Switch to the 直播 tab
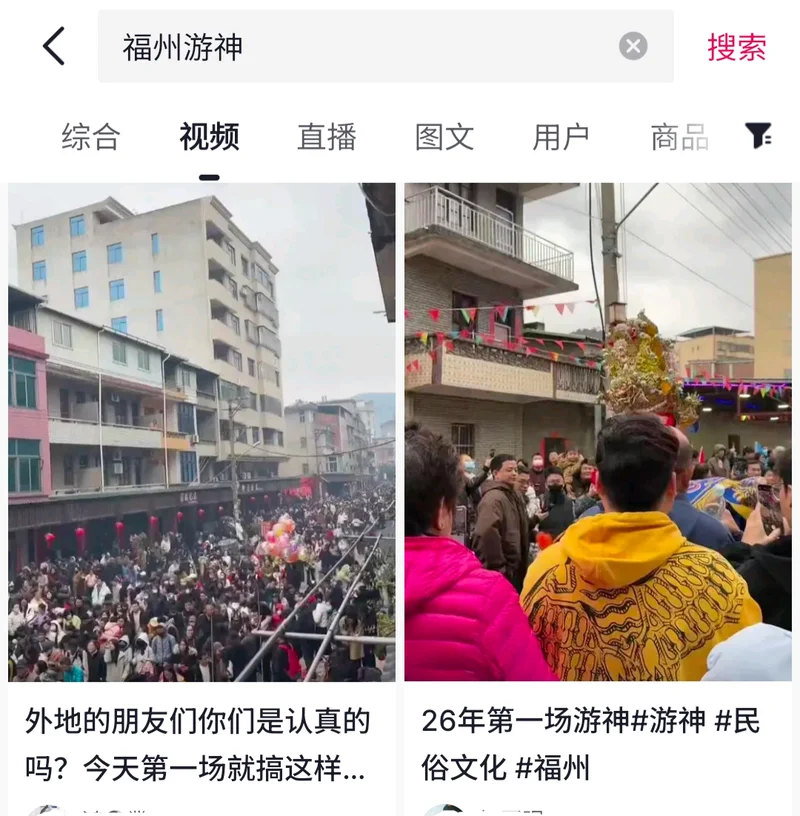 (x=327, y=137)
